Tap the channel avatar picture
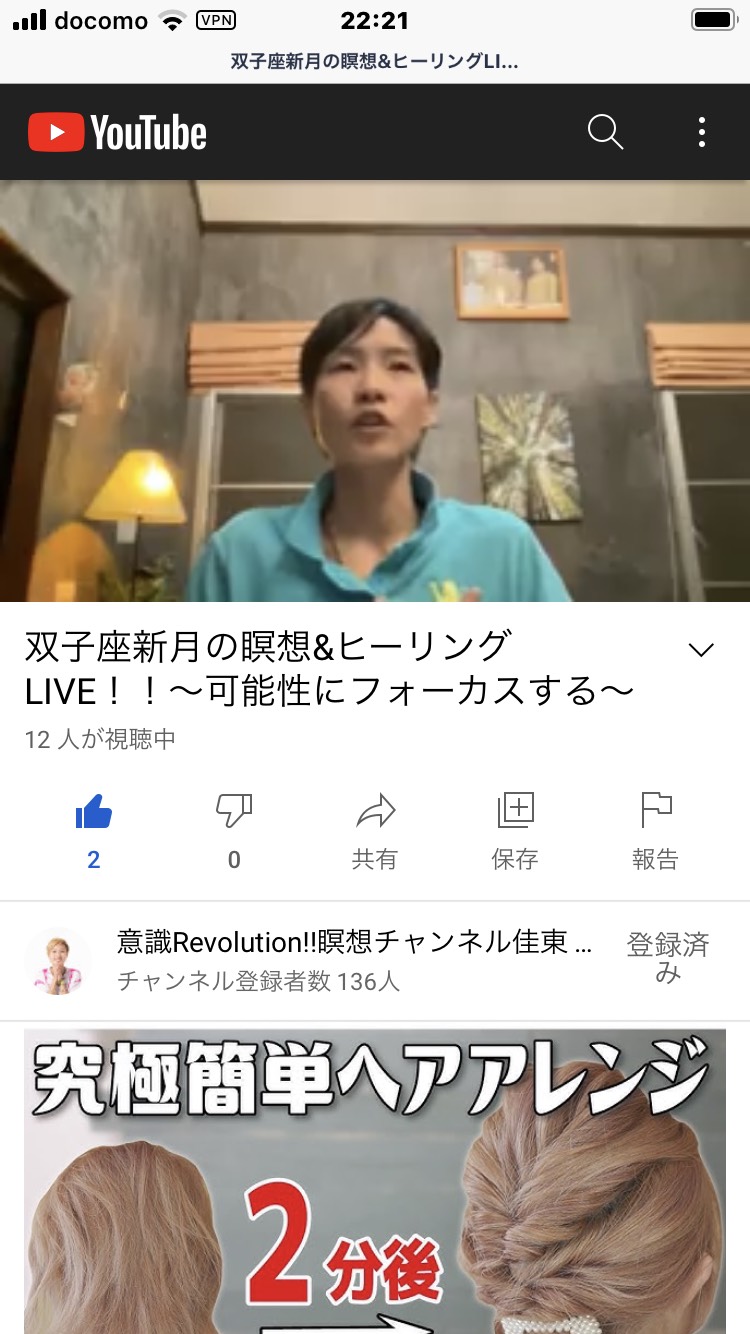 click(57, 961)
